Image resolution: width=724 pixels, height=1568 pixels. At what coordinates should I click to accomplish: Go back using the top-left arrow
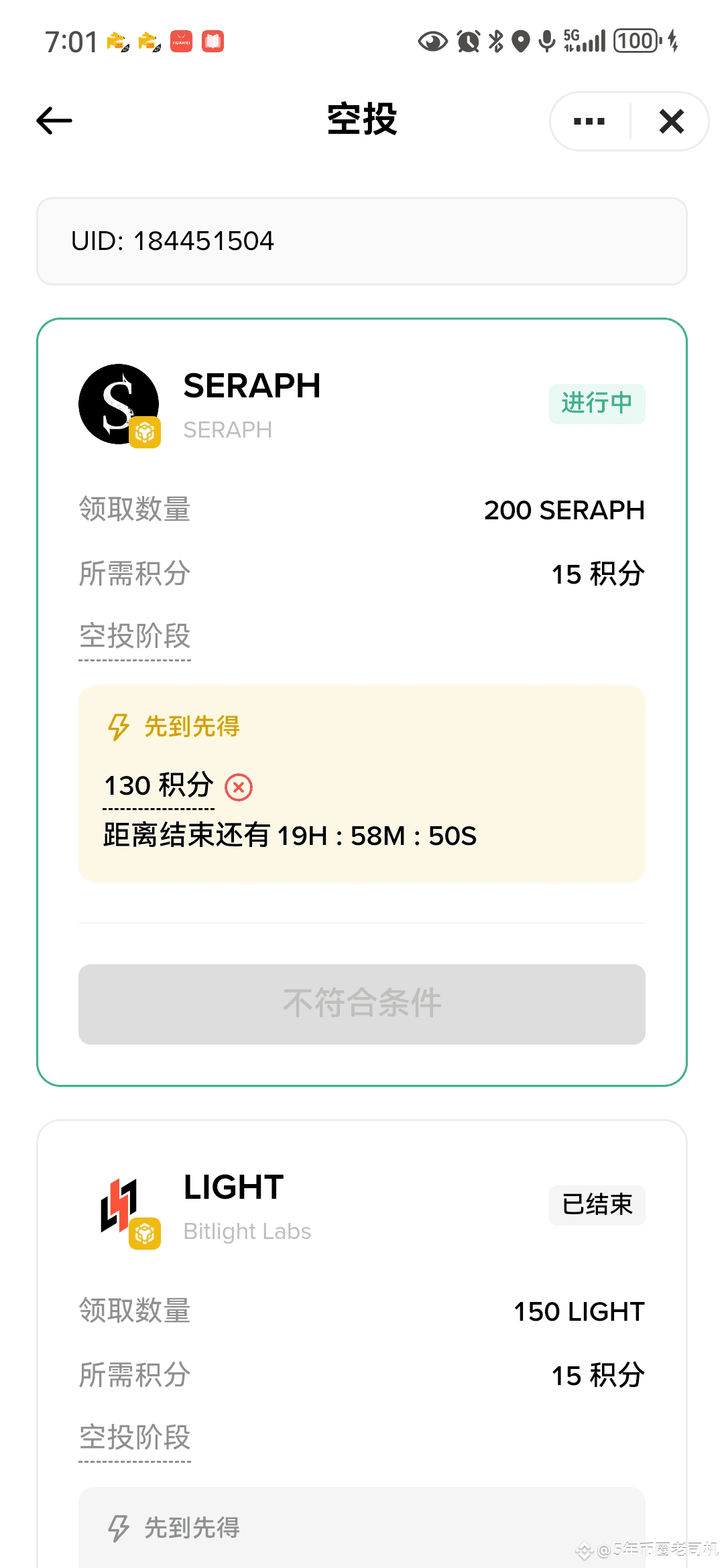(54, 121)
